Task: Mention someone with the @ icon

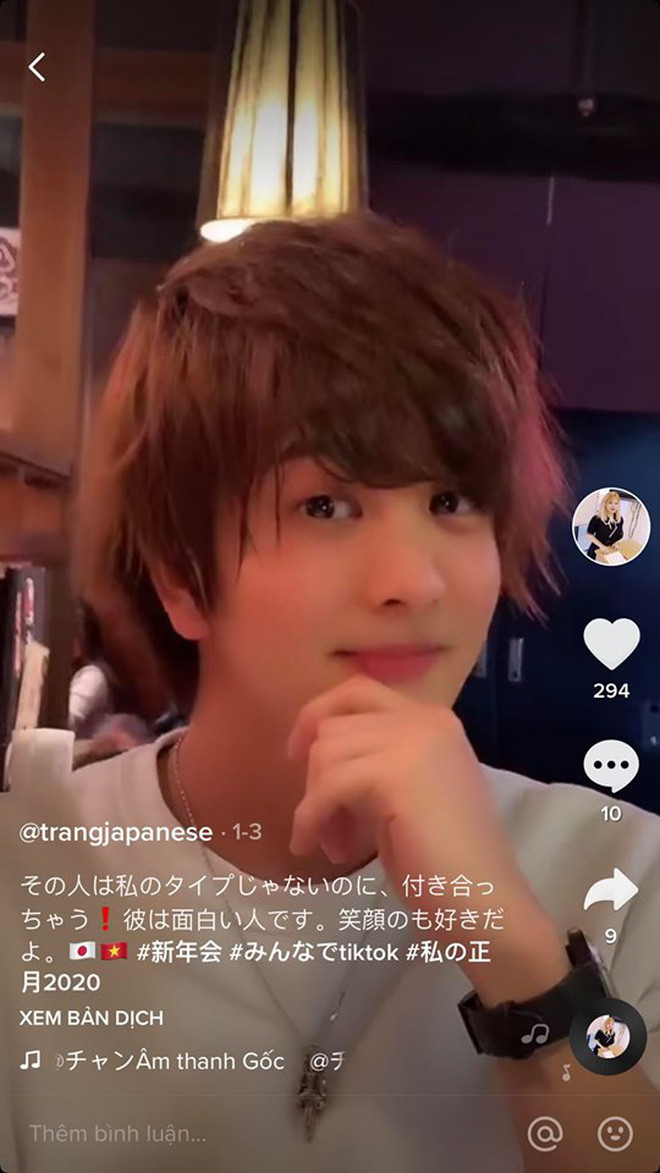Action: point(545,1133)
